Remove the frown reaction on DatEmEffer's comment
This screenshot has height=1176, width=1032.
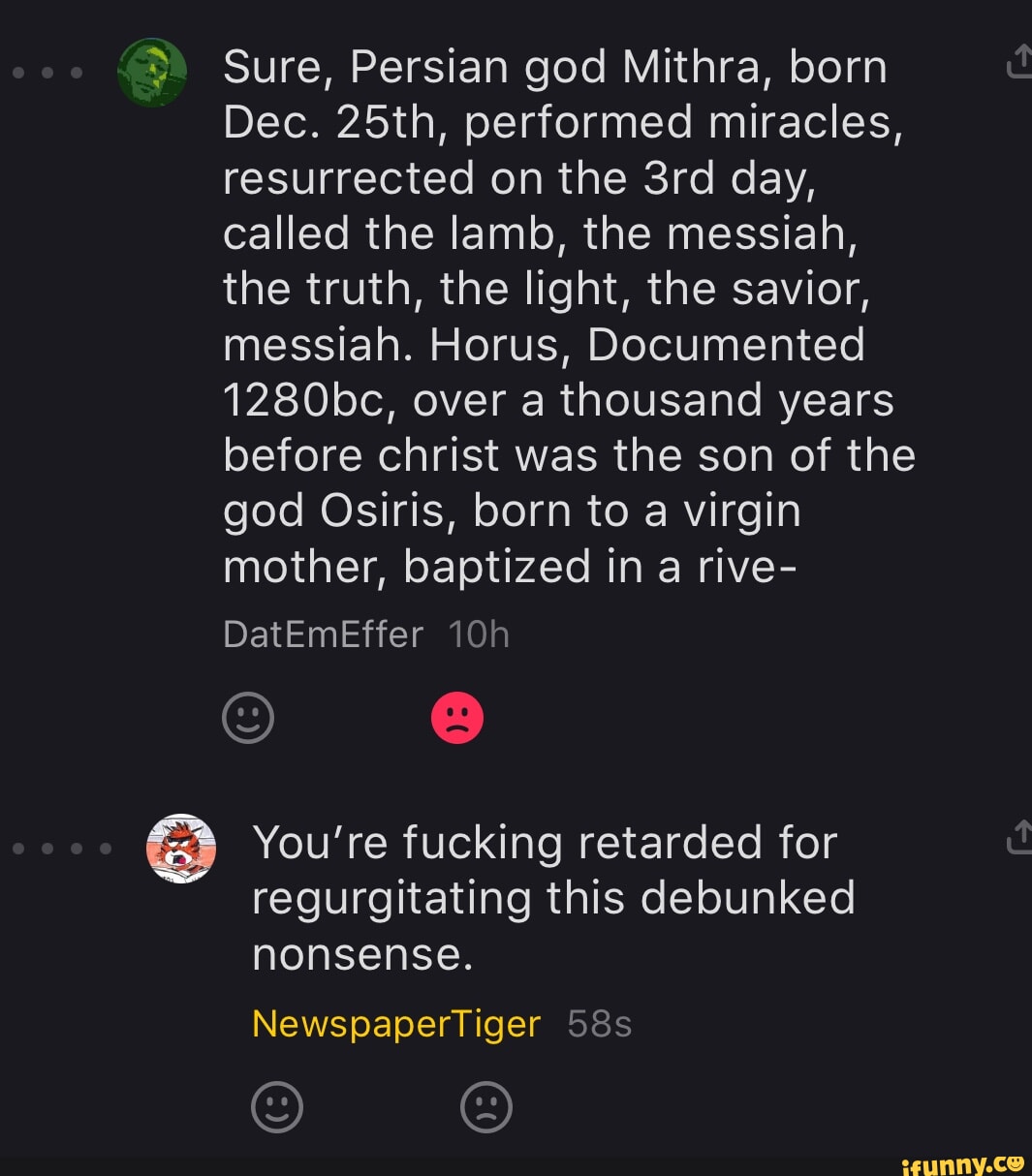[457, 718]
